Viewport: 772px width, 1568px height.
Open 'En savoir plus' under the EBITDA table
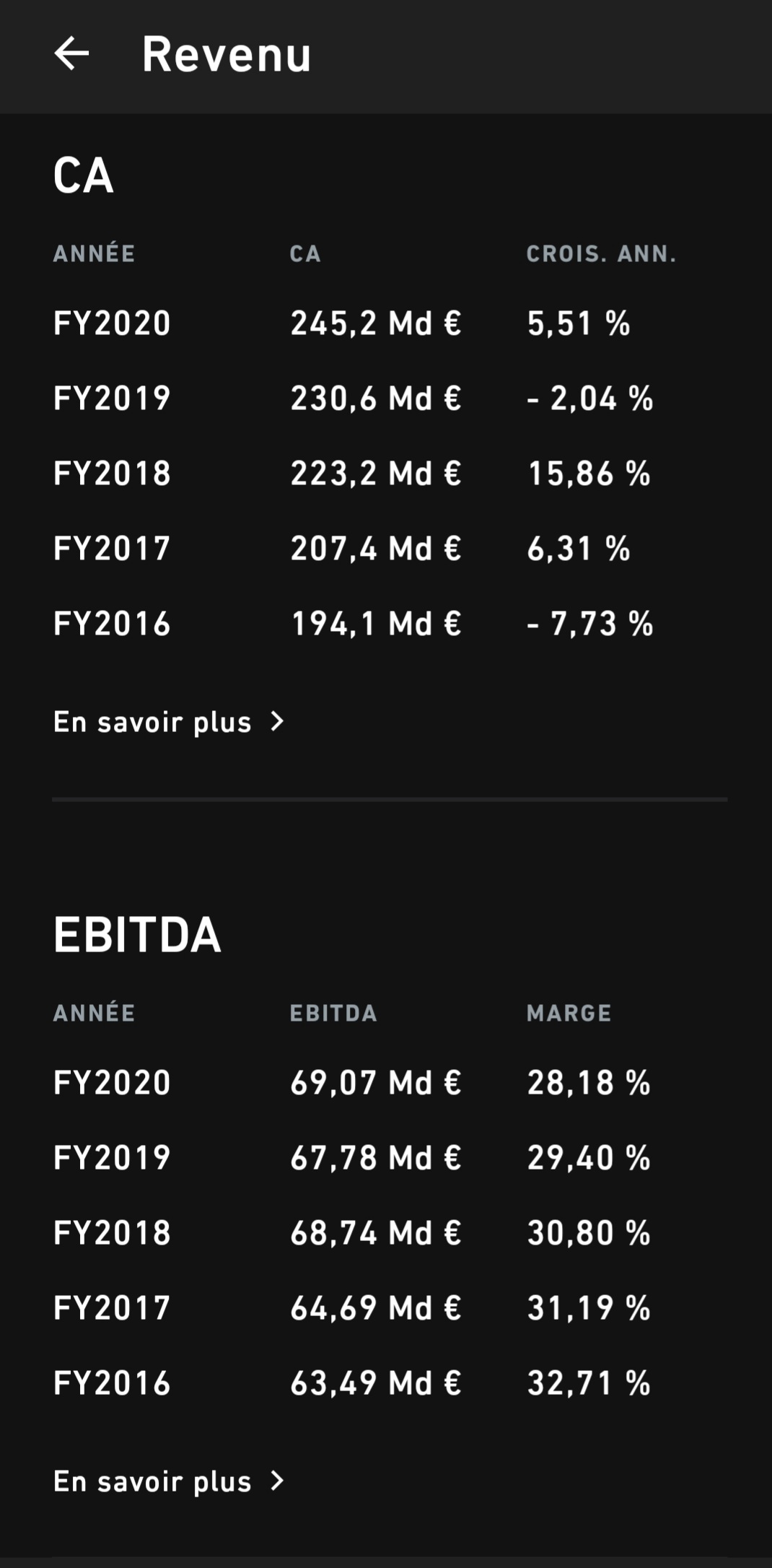169,1481
